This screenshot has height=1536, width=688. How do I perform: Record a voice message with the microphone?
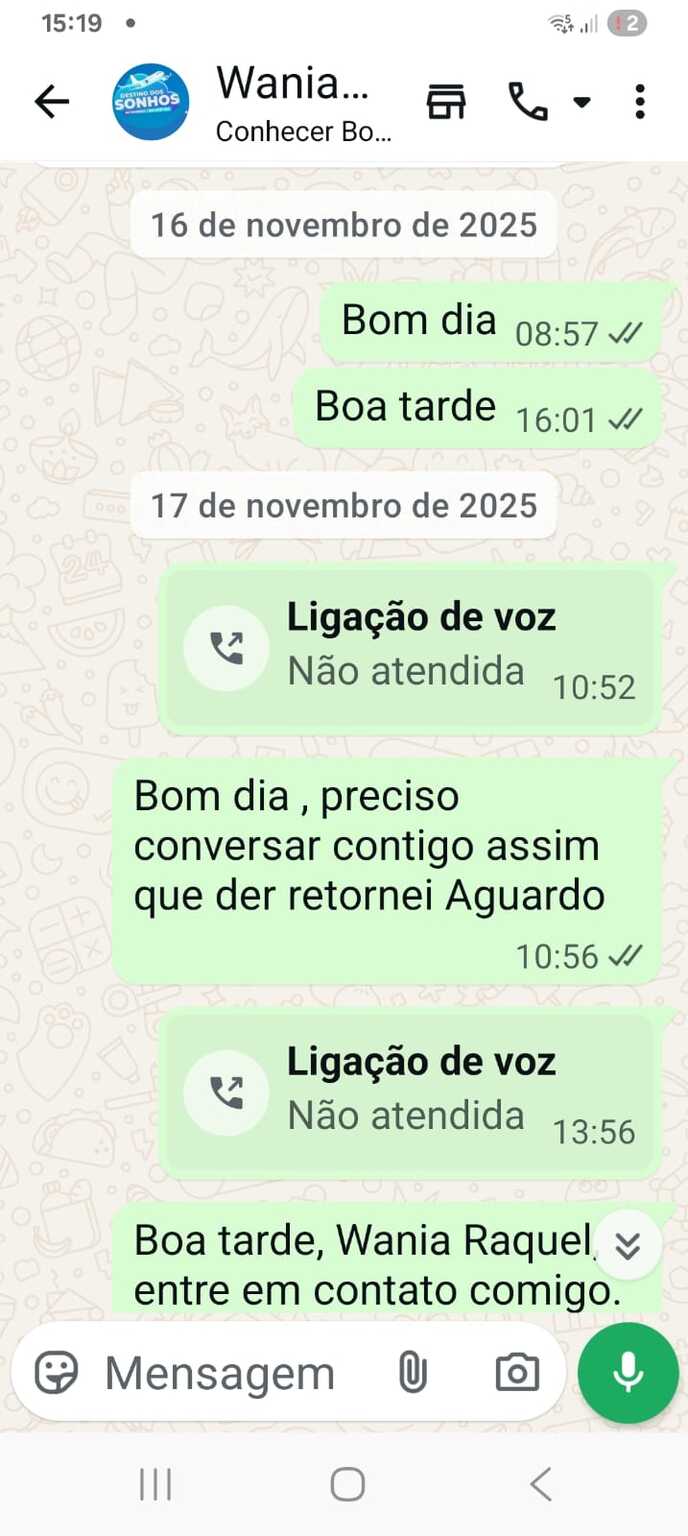point(628,1373)
